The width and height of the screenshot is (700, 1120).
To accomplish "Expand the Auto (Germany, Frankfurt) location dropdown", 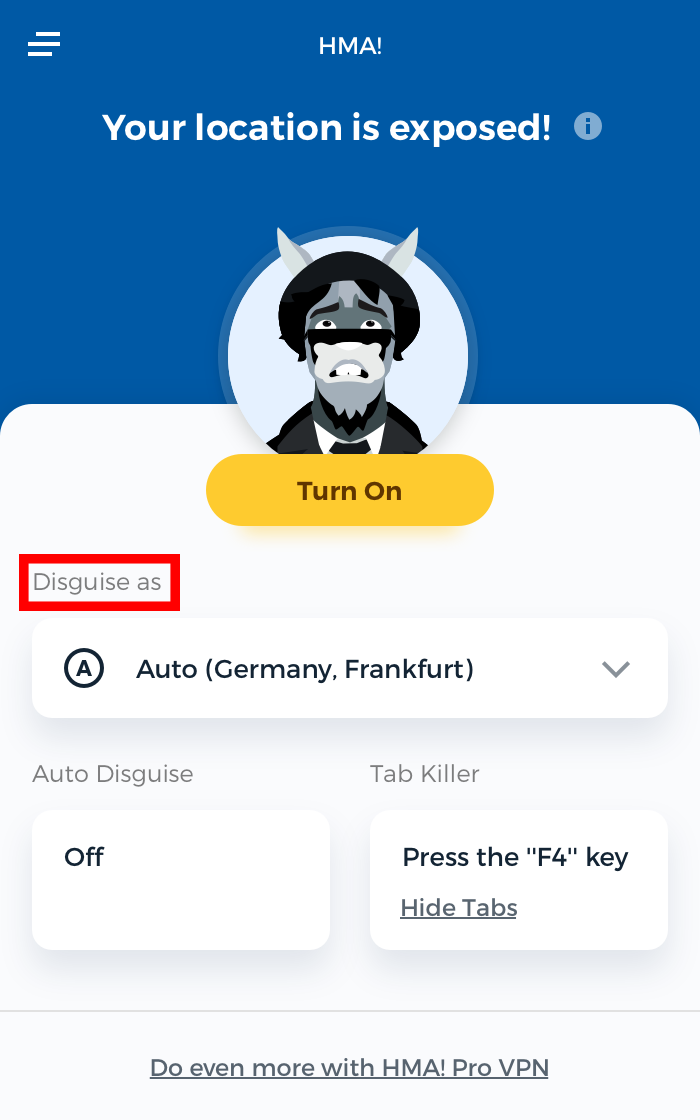I will point(350,668).
